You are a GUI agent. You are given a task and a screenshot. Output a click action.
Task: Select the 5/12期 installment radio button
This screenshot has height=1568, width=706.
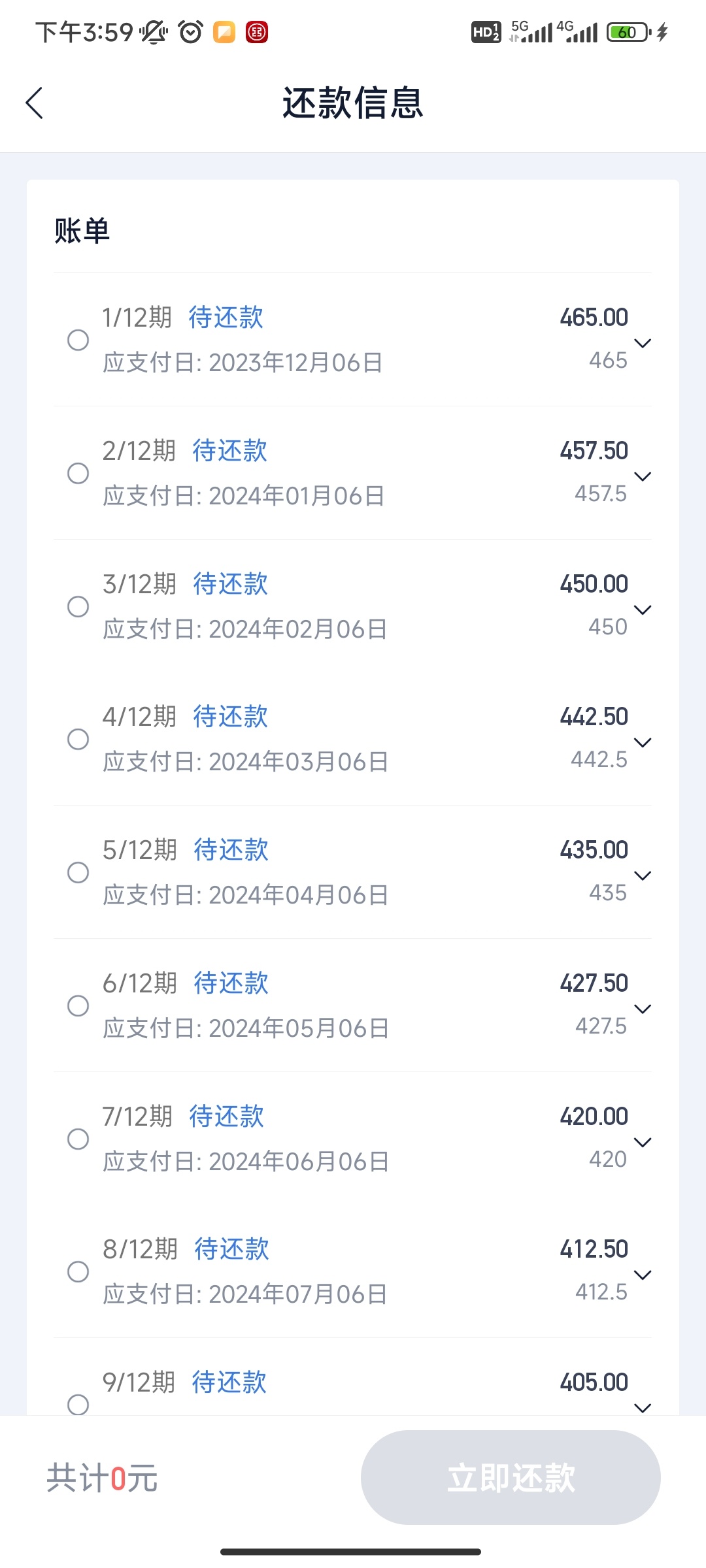click(x=78, y=872)
